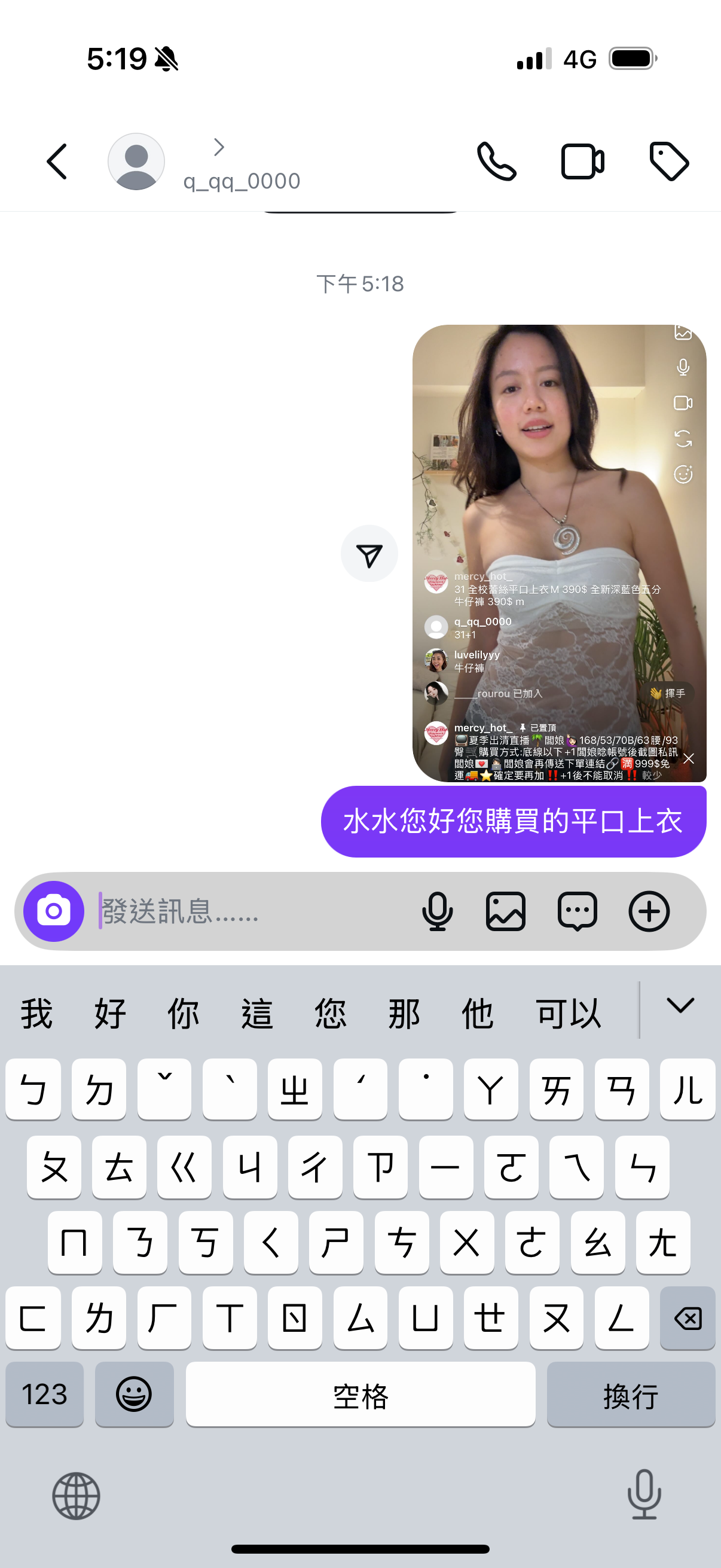Open the sticker and GIF bubble icon
721x1568 pixels.
point(577,911)
